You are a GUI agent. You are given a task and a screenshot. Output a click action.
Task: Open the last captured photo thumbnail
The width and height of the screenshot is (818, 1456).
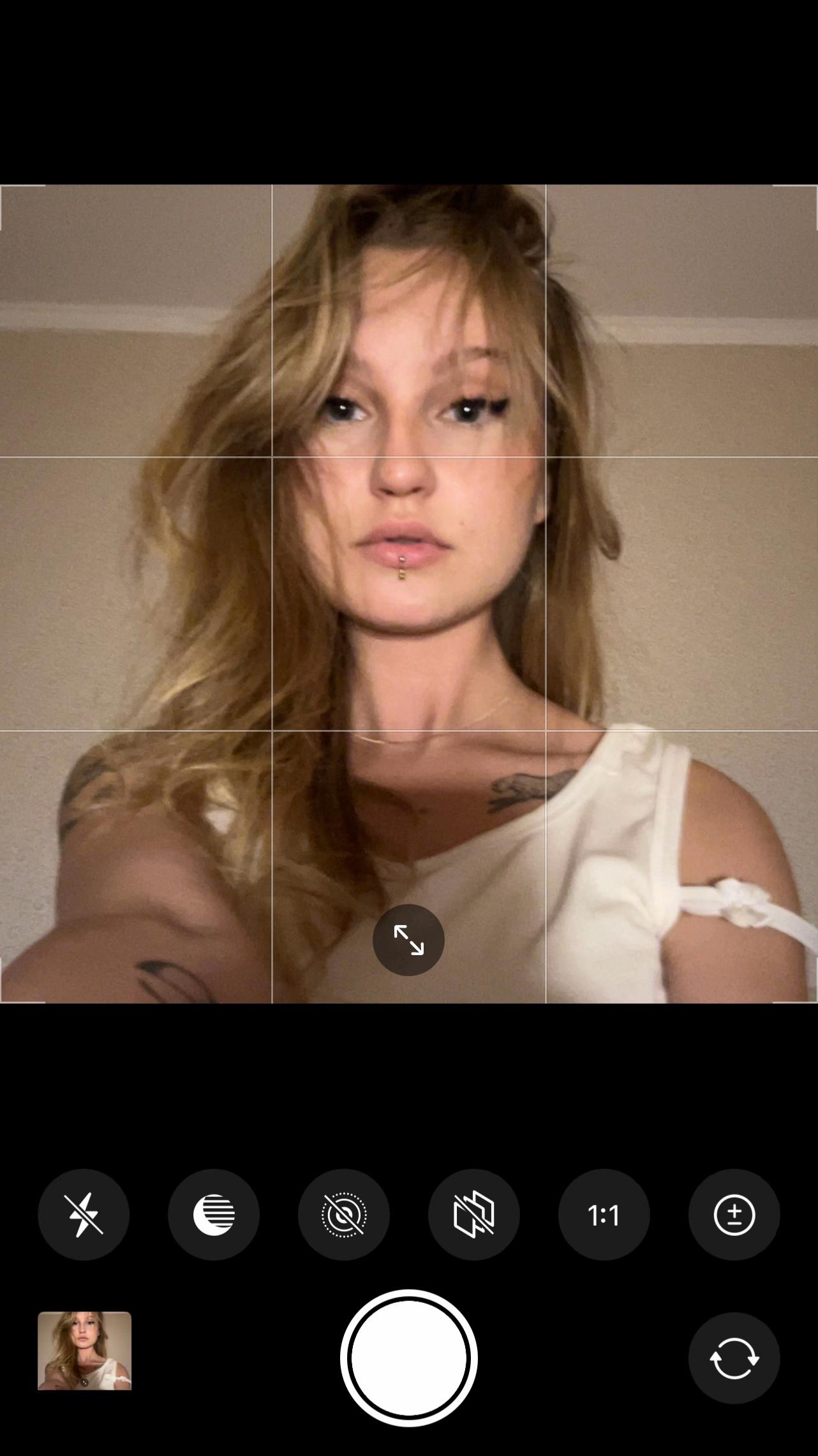click(85, 1351)
